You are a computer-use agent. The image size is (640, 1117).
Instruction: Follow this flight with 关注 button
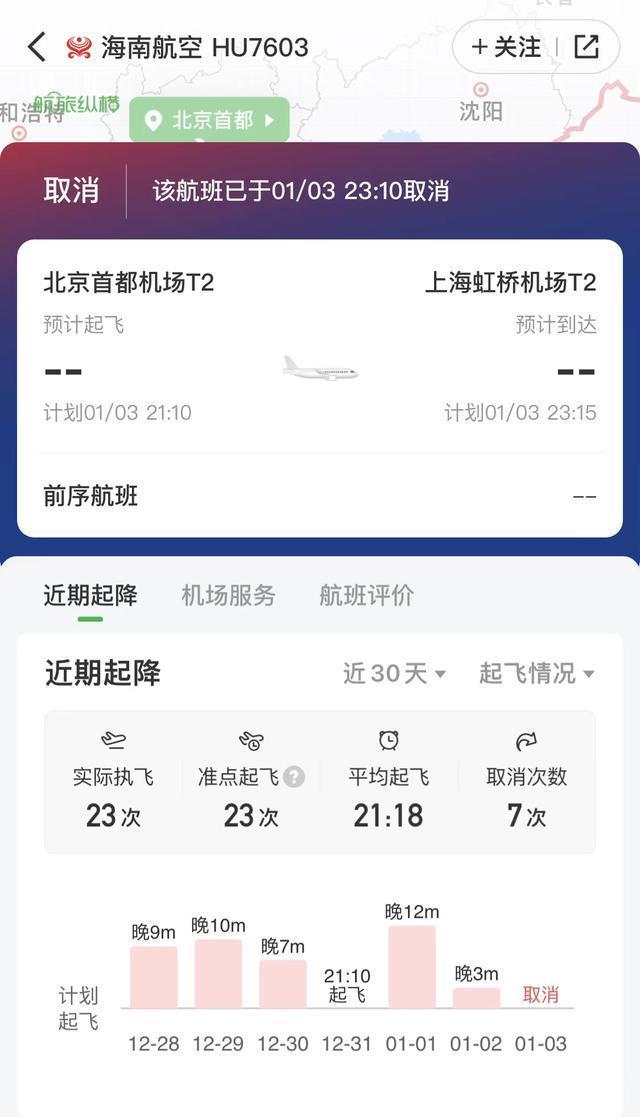click(x=506, y=48)
